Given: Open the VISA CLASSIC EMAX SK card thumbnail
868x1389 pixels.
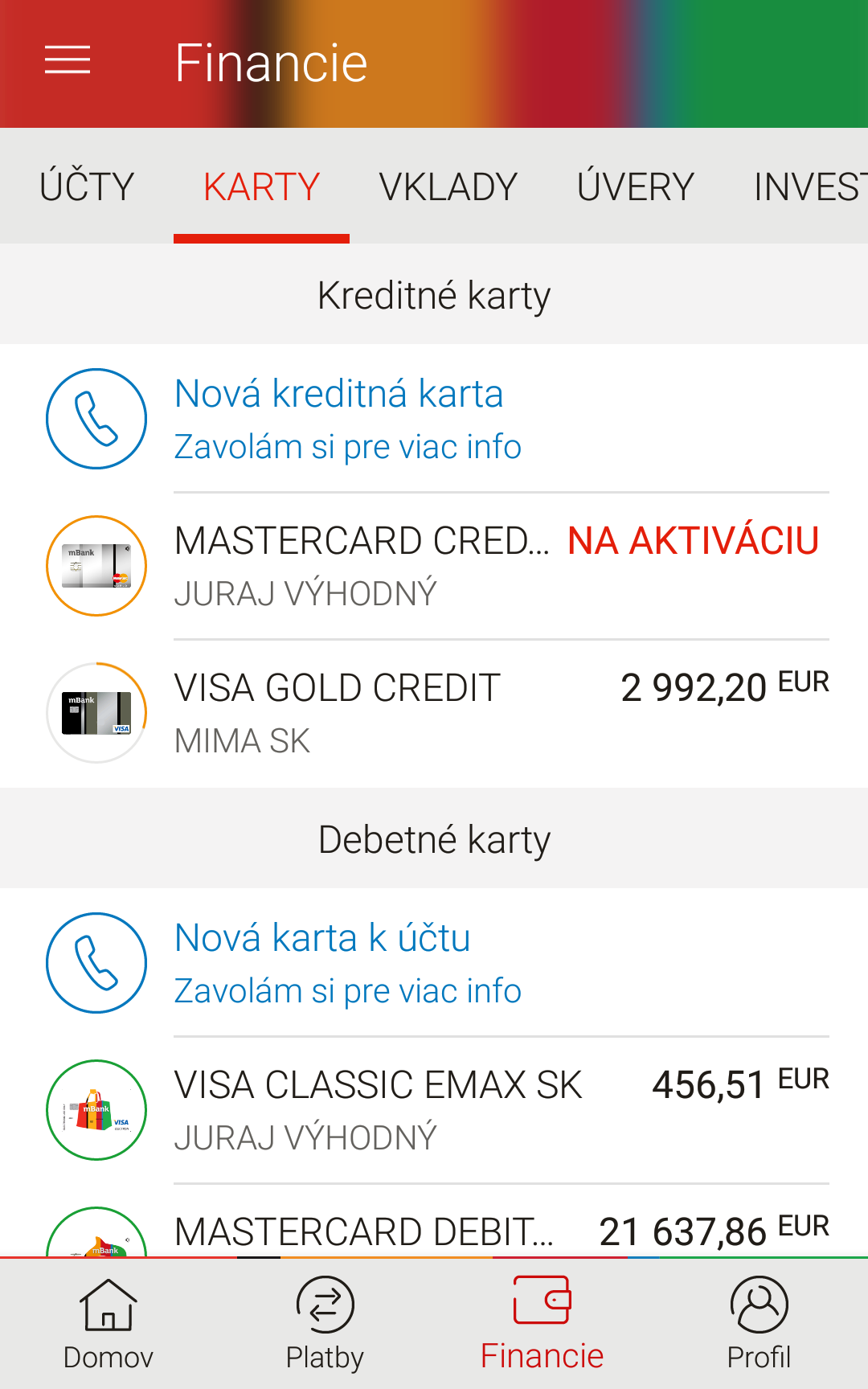Looking at the screenshot, I should click(x=96, y=1110).
